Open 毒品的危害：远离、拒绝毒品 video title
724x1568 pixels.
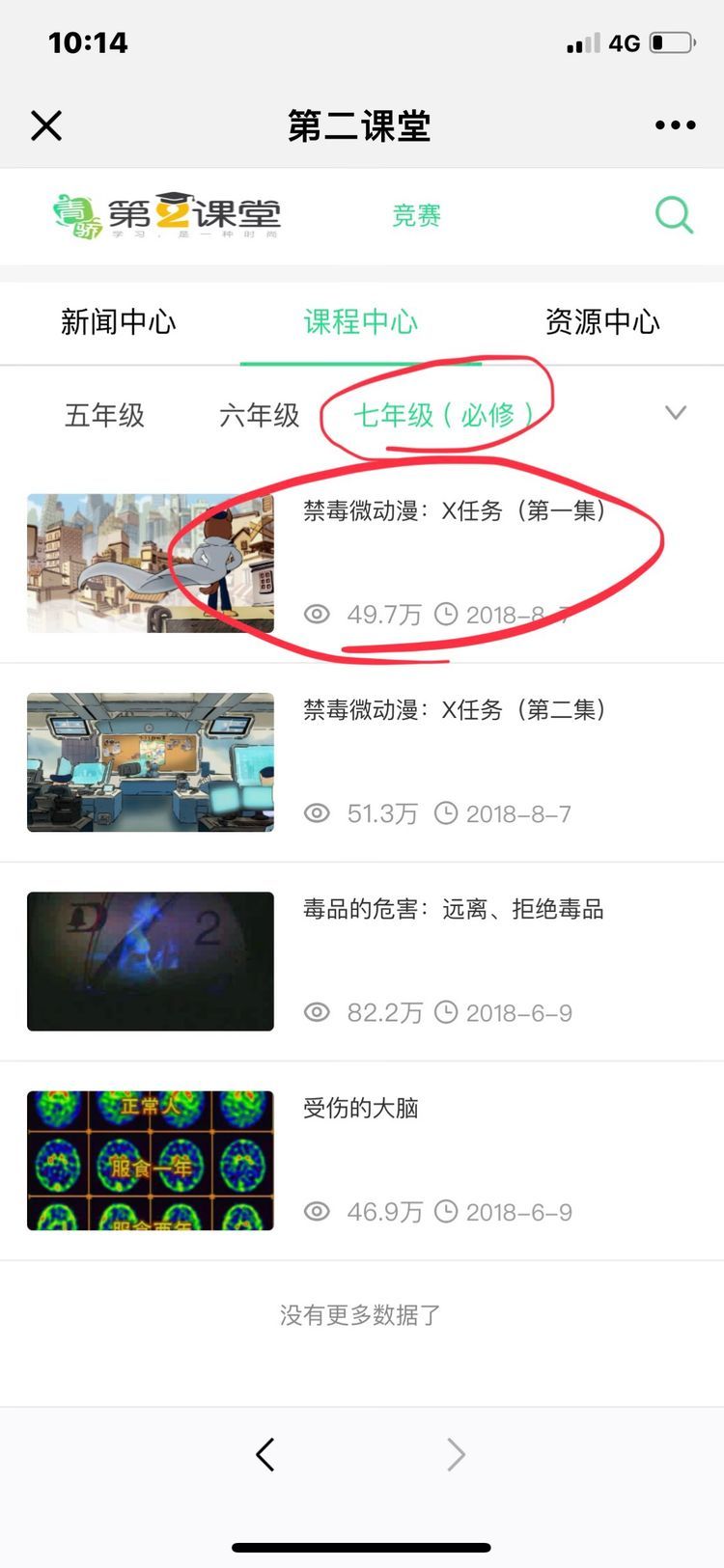coord(451,909)
